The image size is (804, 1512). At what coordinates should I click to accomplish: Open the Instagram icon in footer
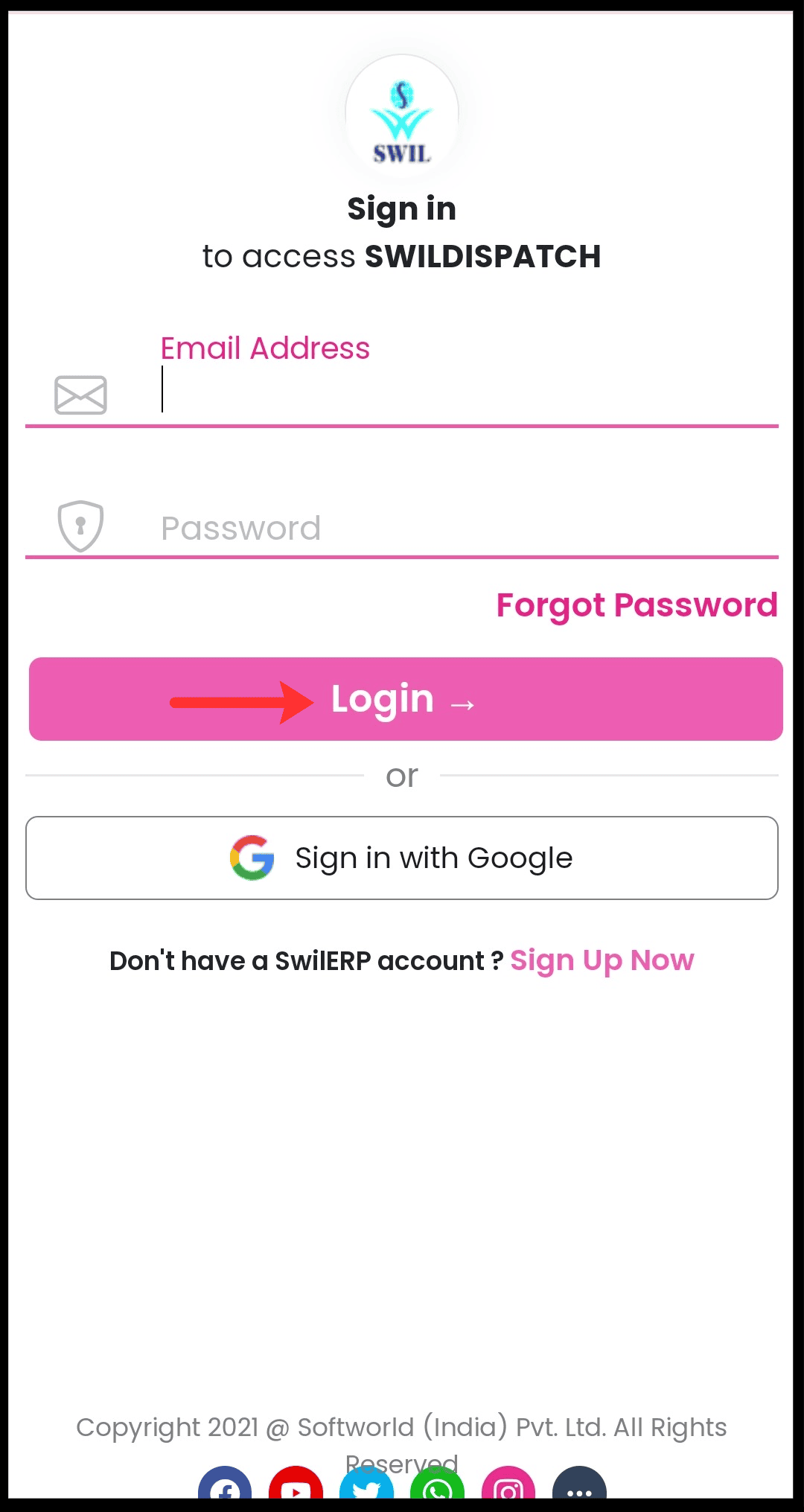point(508,1487)
